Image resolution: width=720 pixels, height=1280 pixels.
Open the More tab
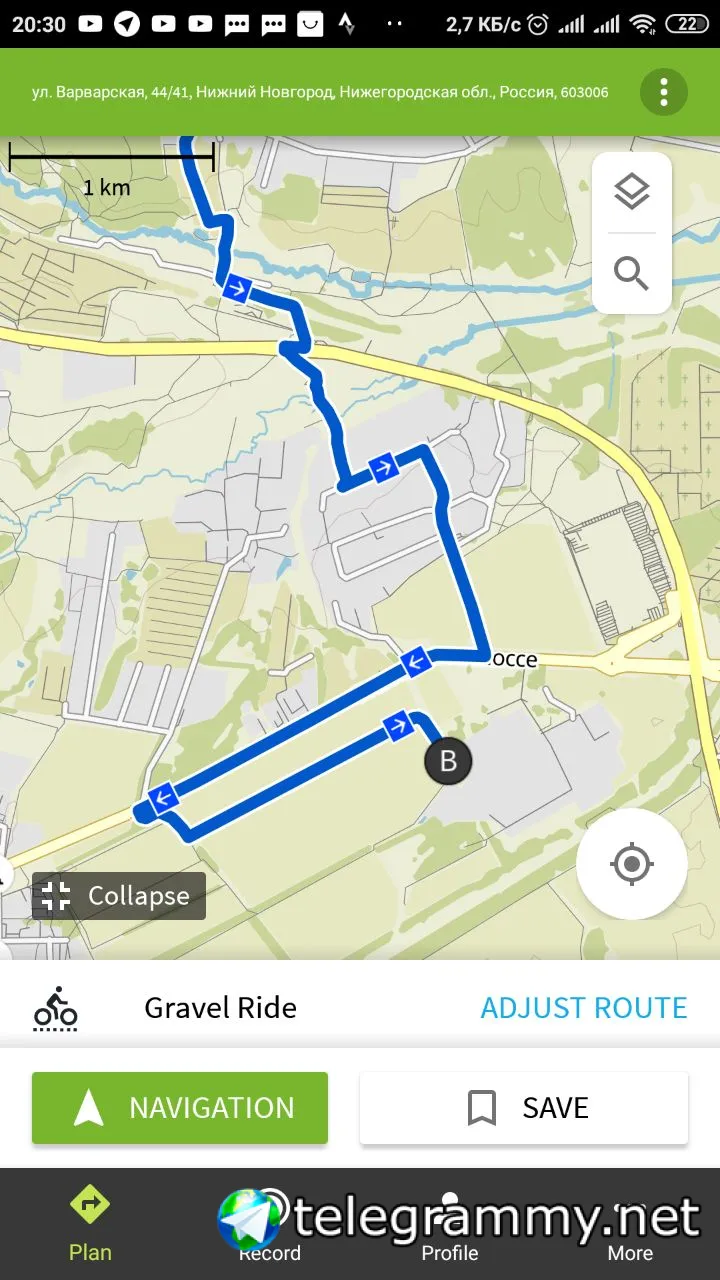click(630, 1224)
